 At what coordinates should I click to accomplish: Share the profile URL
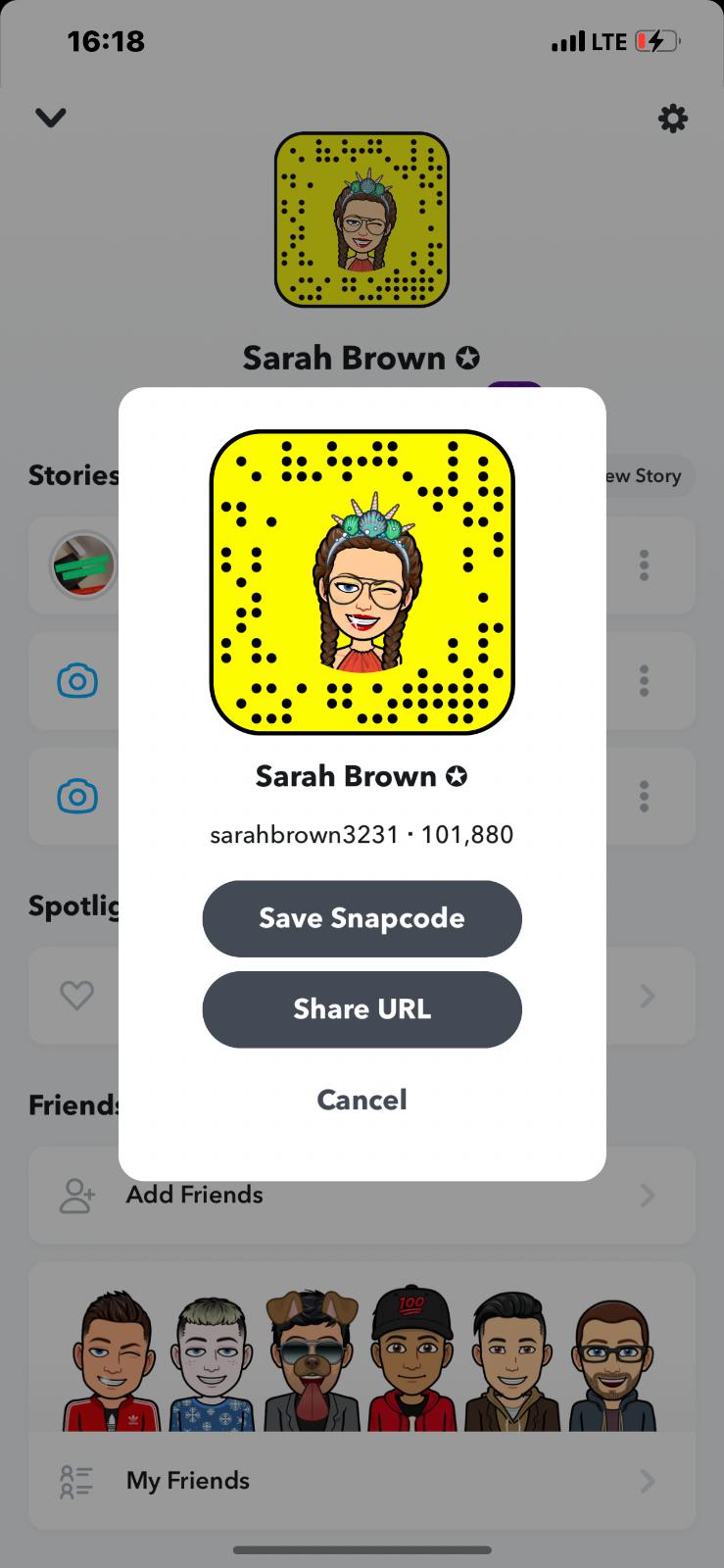[x=362, y=1009]
